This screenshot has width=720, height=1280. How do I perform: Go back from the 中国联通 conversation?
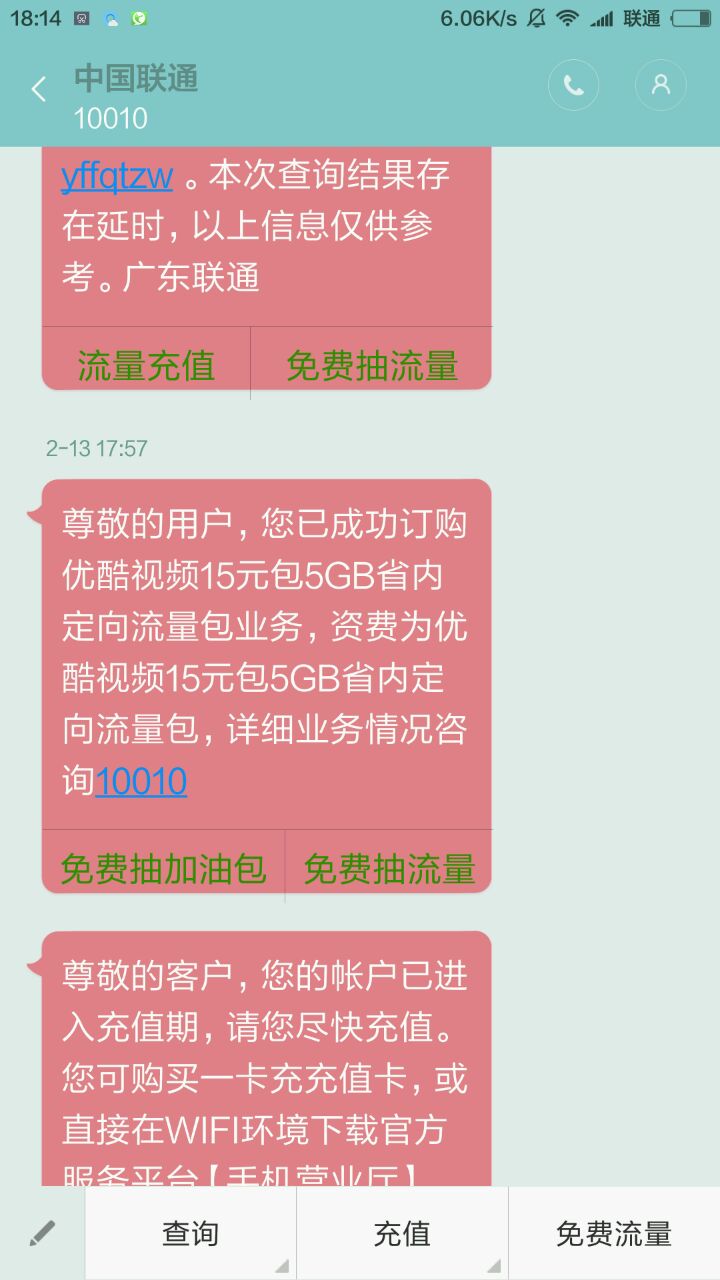(39, 90)
